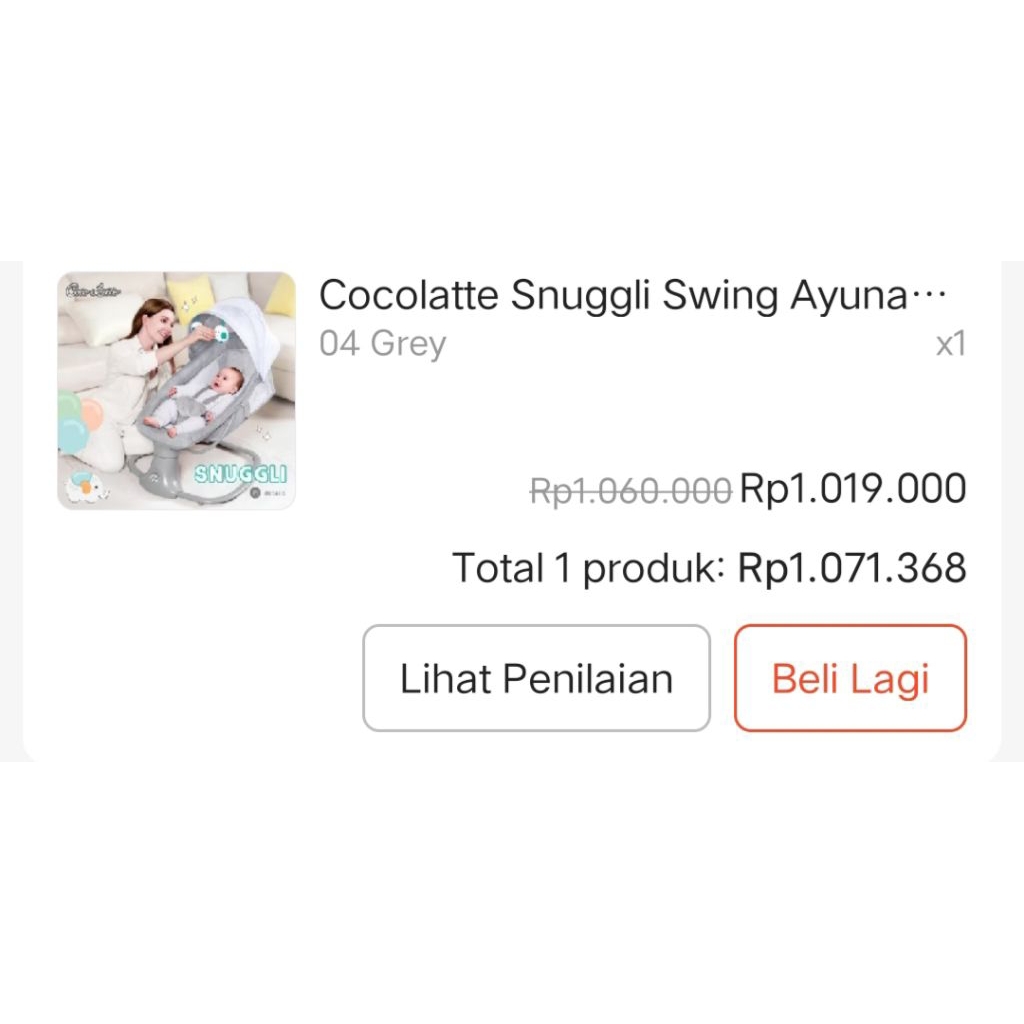The image size is (1024, 1024).
Task: Open Lihat Penilaian to view the rating
Action: pos(536,679)
